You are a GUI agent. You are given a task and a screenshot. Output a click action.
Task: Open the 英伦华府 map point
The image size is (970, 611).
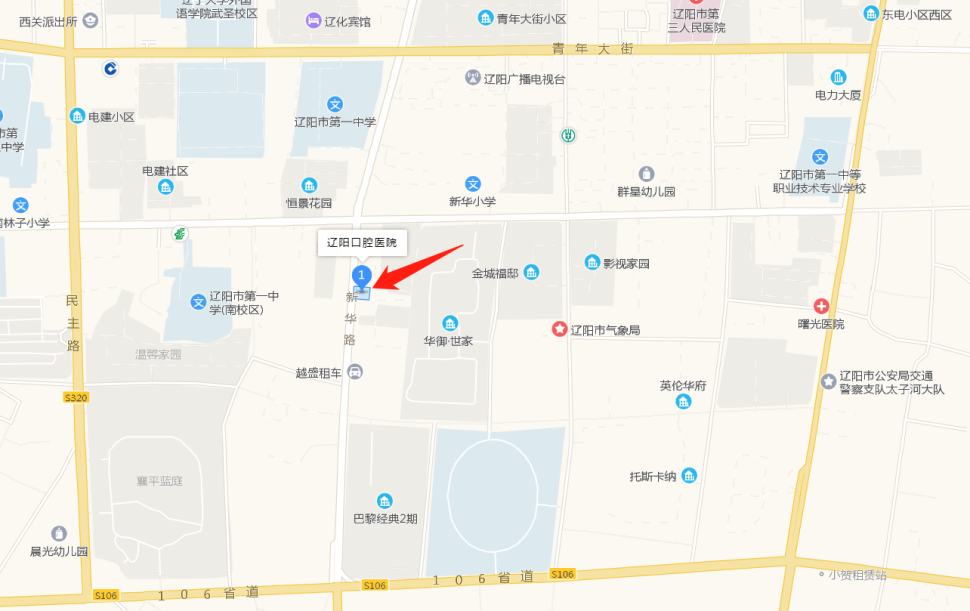[683, 402]
